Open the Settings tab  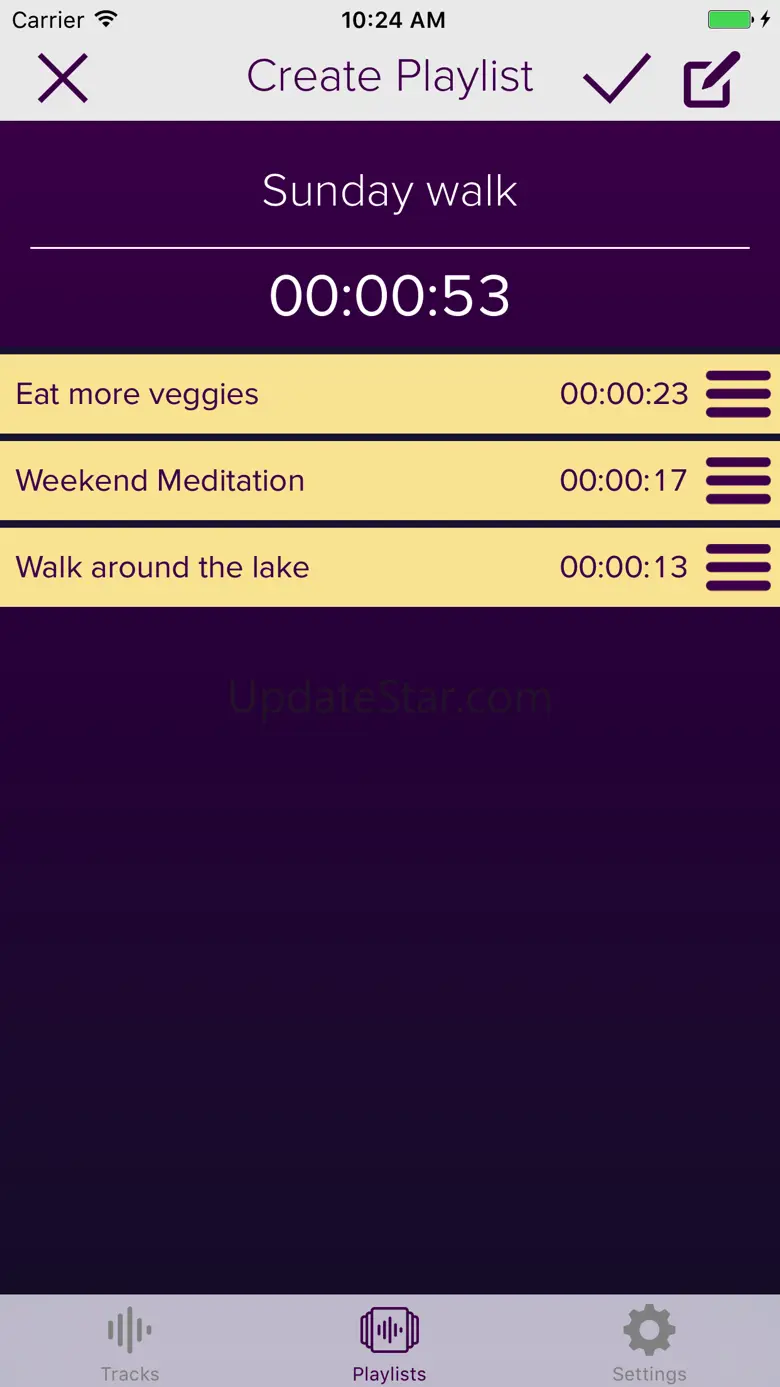(x=649, y=1342)
